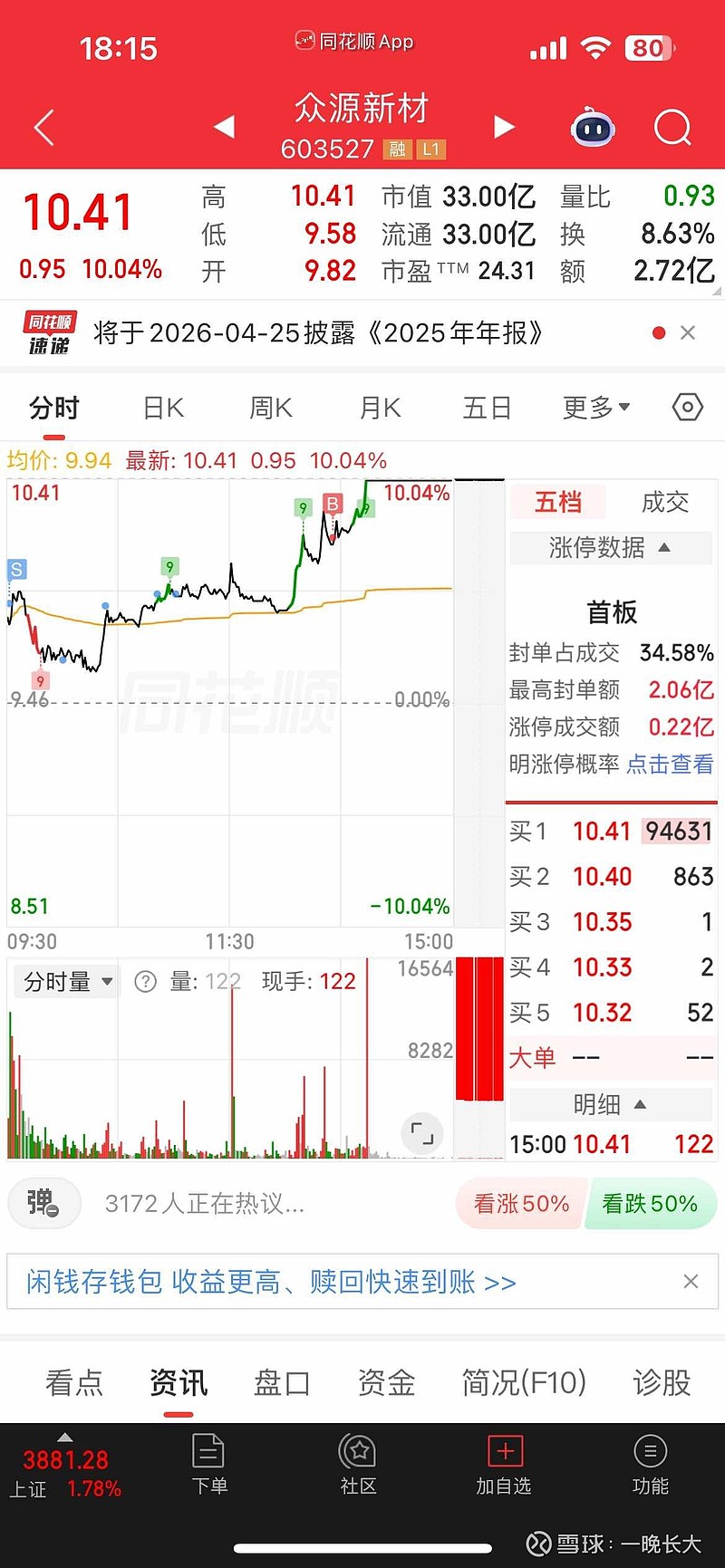
Task: Open stock search with the magnifier icon
Action: point(672,128)
